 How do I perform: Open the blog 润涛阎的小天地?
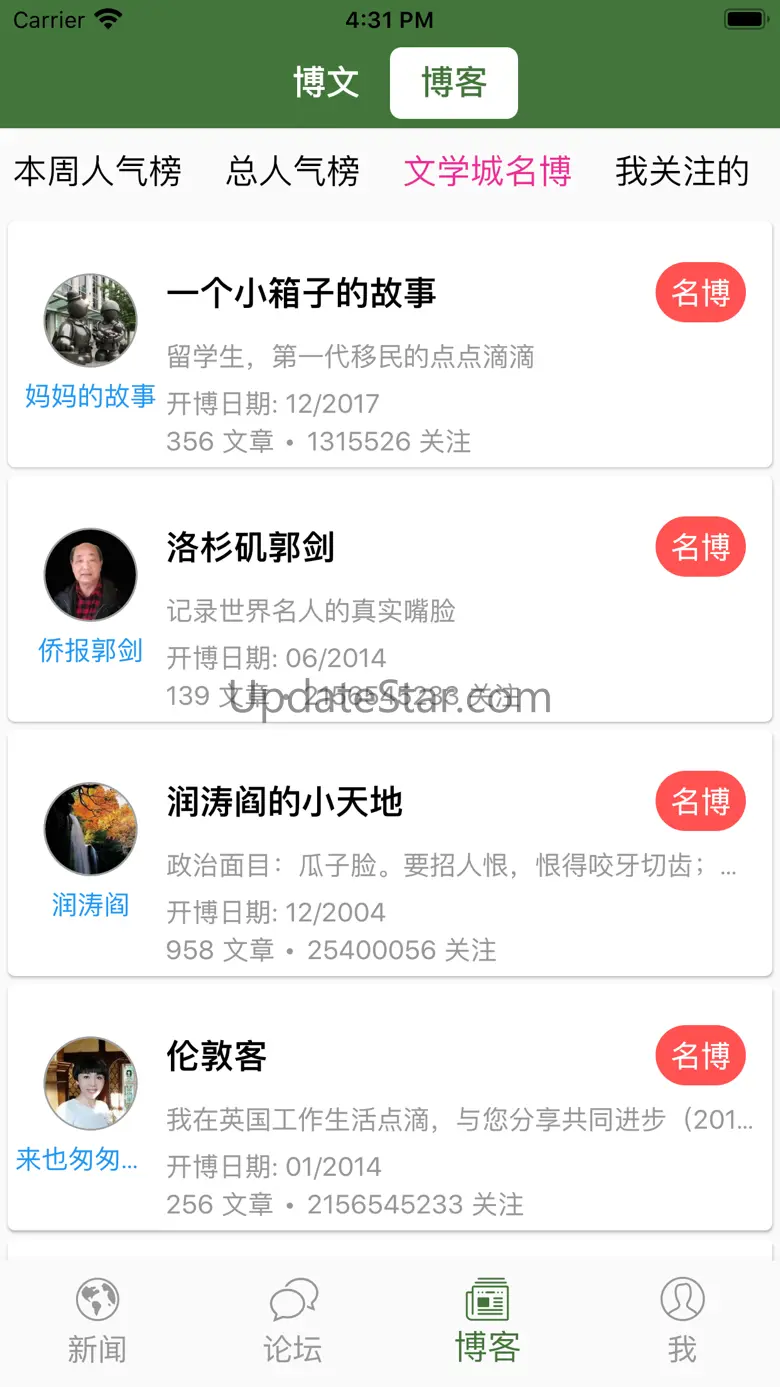click(284, 801)
